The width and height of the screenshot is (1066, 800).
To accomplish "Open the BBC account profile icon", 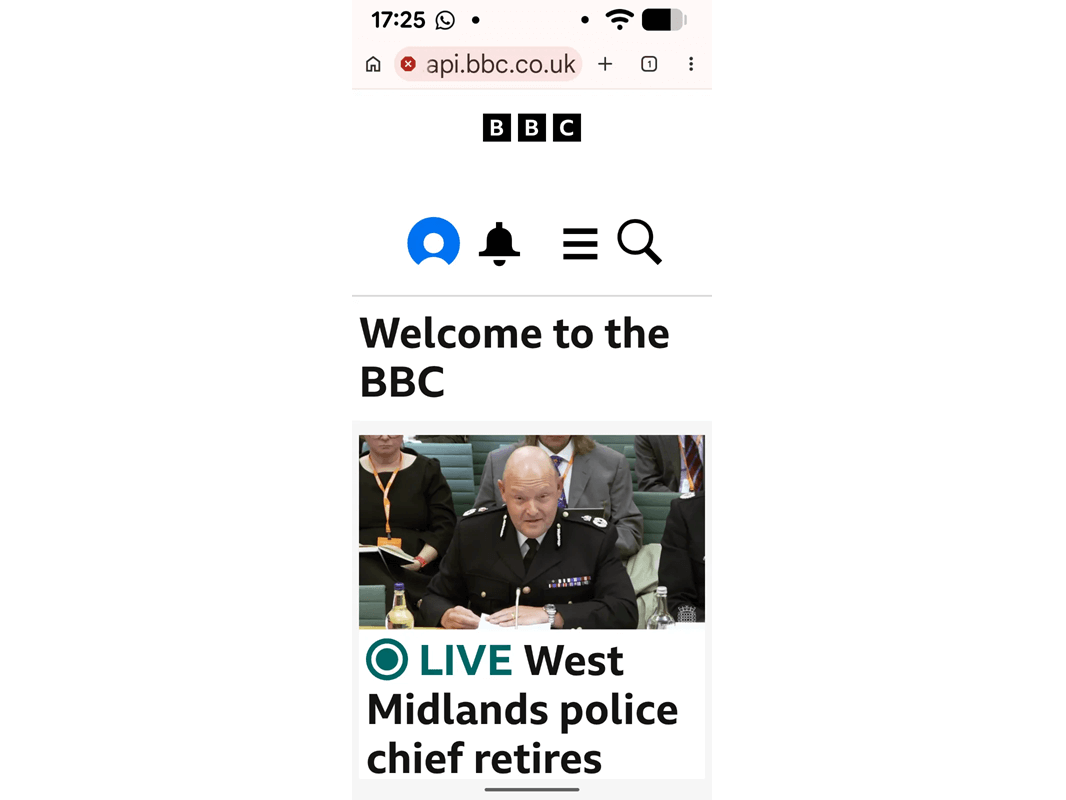I will pyautogui.click(x=433, y=243).
